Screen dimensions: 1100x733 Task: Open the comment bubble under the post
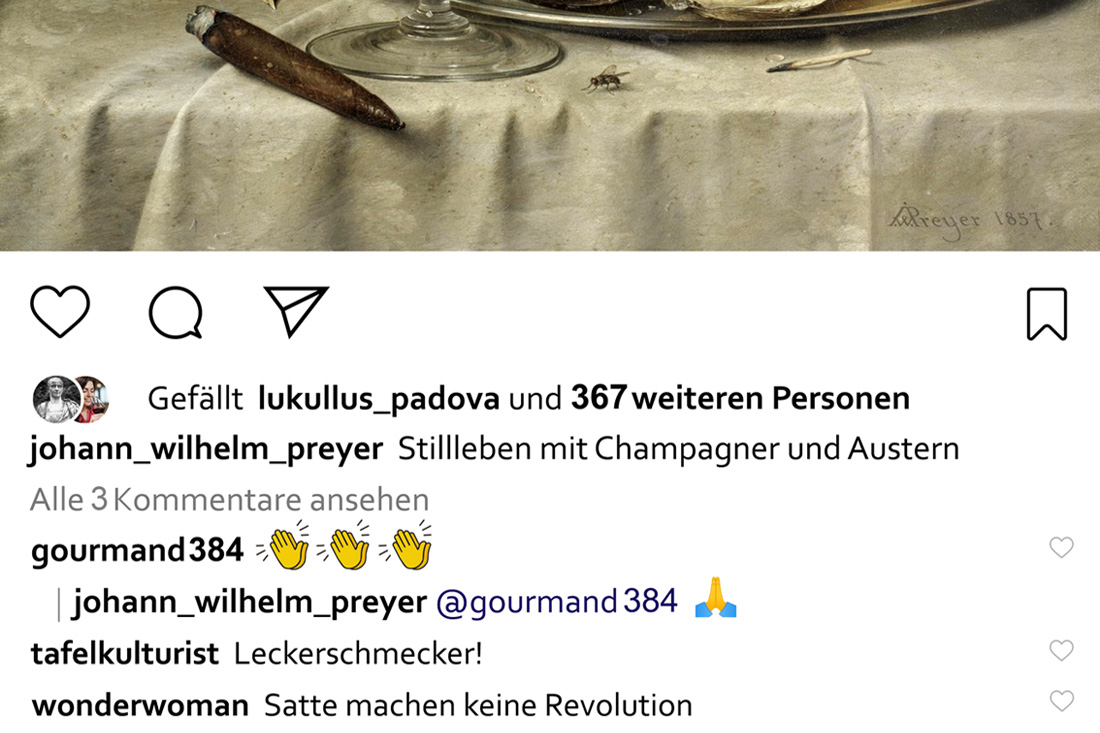pos(176,312)
